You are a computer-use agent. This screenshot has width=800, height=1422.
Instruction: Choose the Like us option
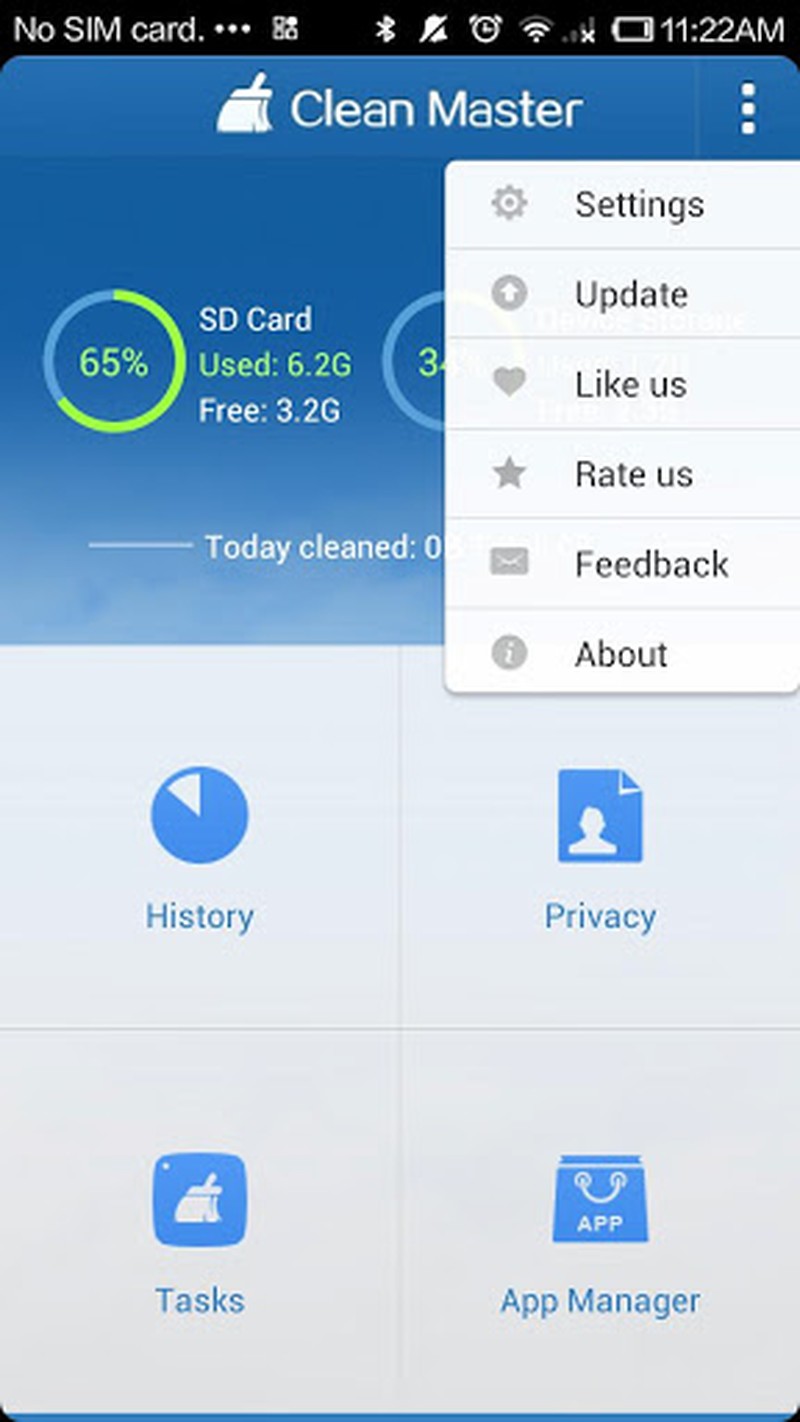pyautogui.click(x=620, y=384)
